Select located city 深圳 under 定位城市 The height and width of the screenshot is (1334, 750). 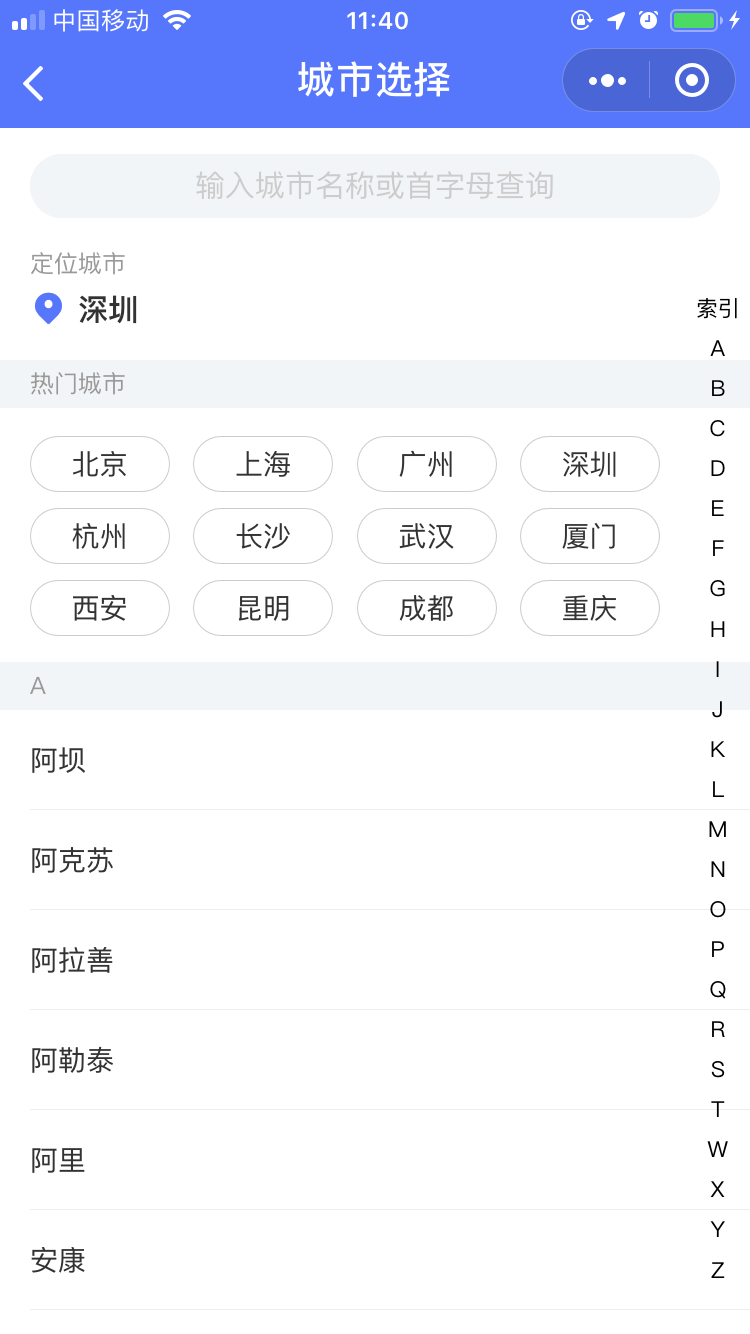tap(108, 310)
